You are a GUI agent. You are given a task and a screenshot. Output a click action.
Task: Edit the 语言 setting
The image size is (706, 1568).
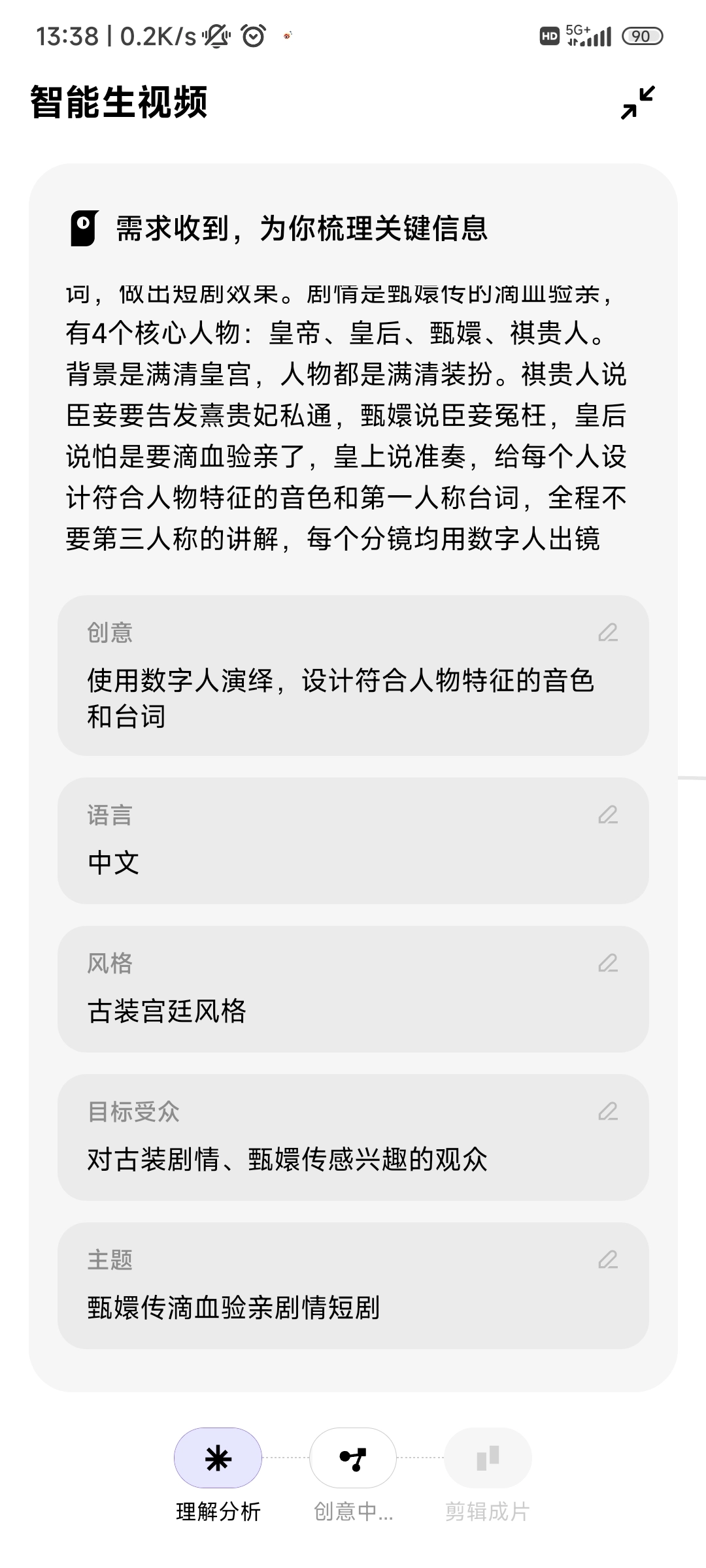point(608,815)
